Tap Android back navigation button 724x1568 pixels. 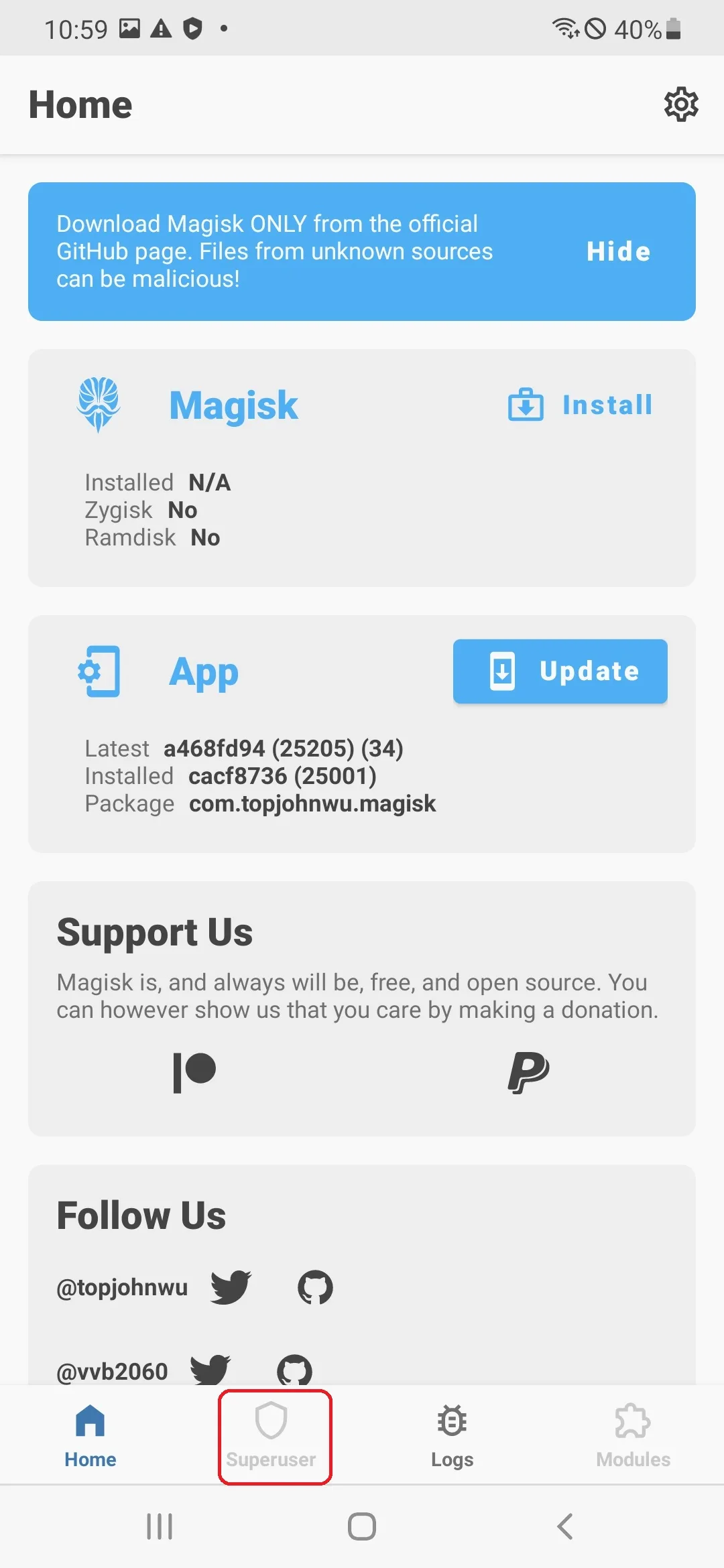pyautogui.click(x=564, y=1527)
